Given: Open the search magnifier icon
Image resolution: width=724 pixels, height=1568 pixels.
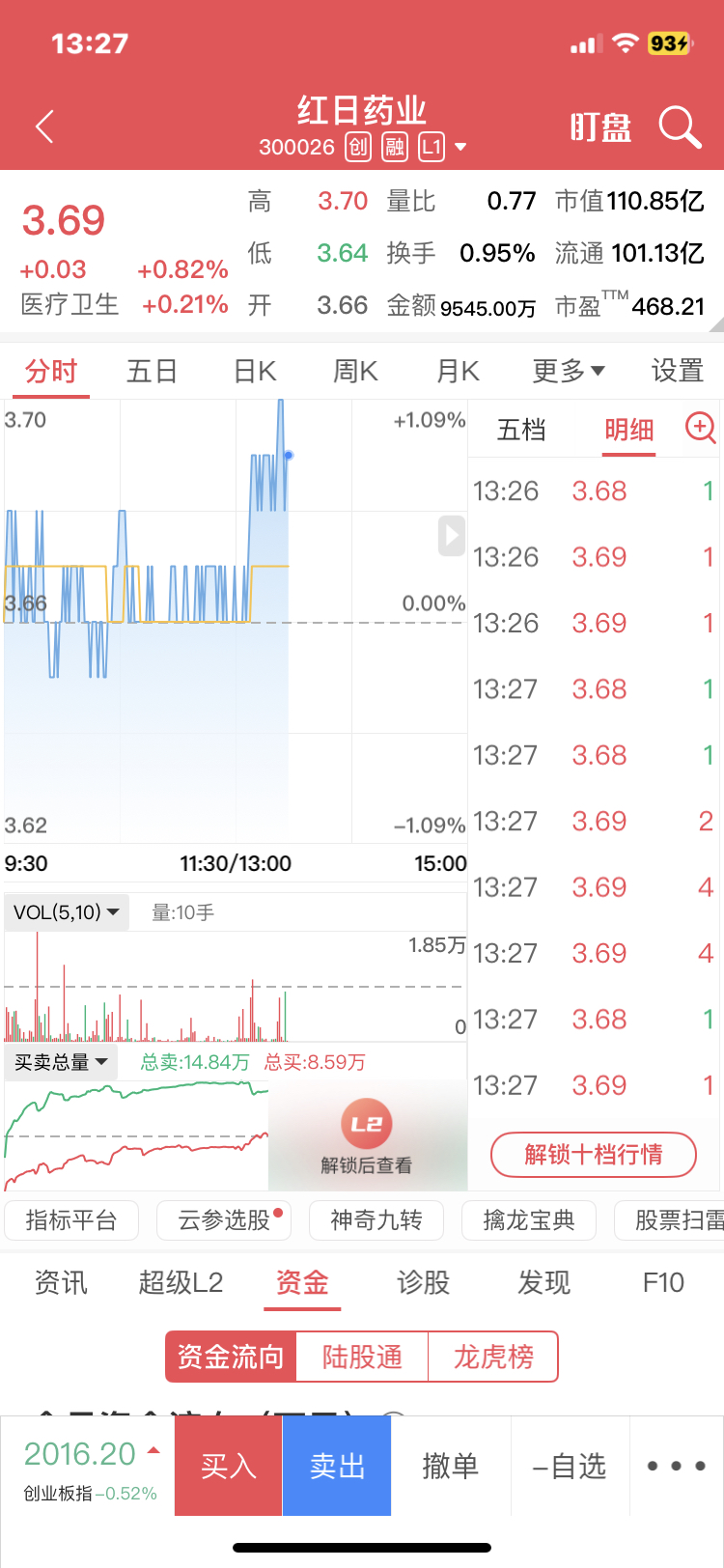Looking at the screenshot, I should tap(680, 126).
